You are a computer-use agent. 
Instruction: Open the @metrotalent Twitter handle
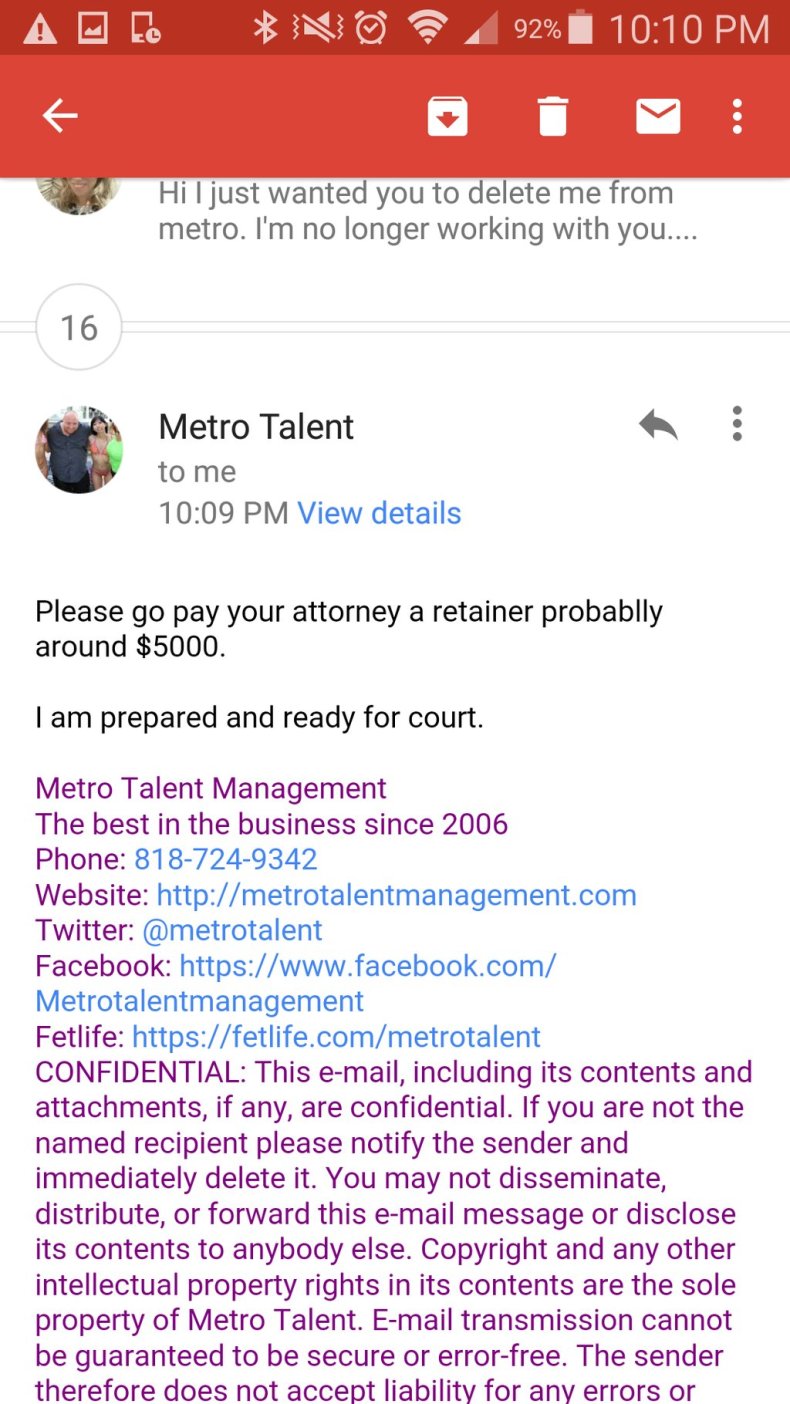(232, 930)
